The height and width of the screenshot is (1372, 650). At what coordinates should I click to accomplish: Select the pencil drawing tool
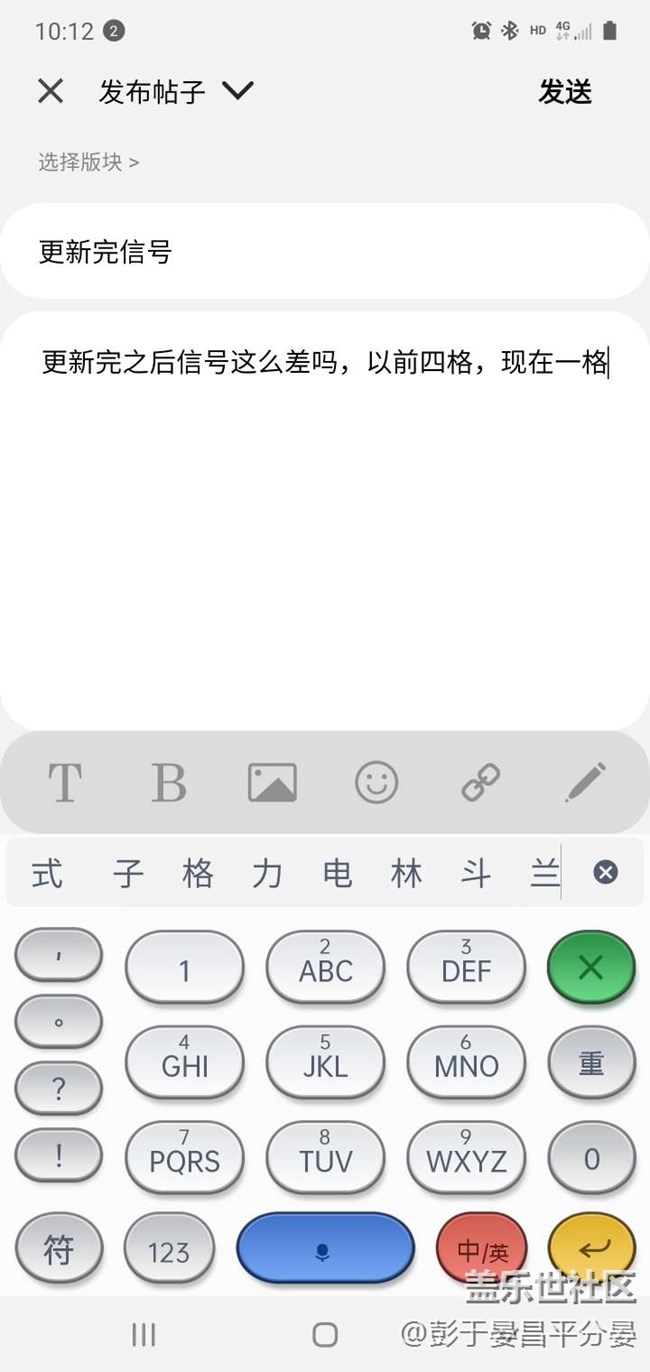(585, 782)
